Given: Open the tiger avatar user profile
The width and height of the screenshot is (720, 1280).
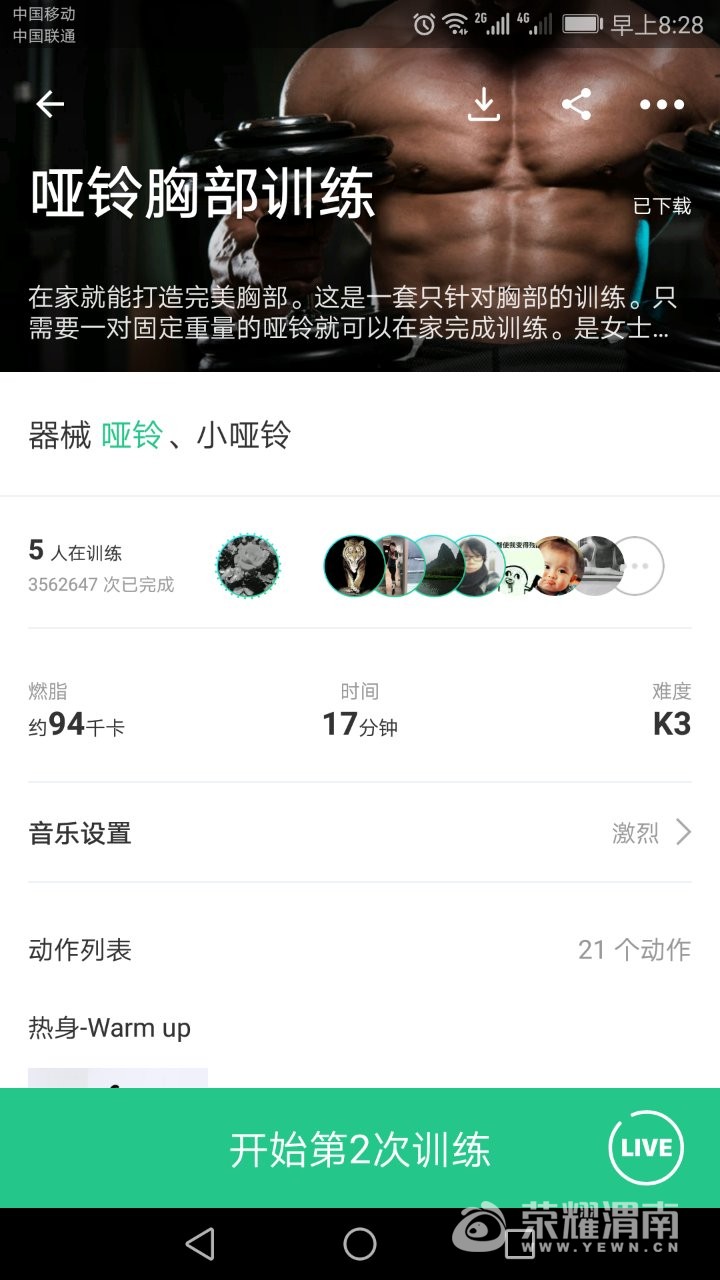Looking at the screenshot, I should point(353,566).
